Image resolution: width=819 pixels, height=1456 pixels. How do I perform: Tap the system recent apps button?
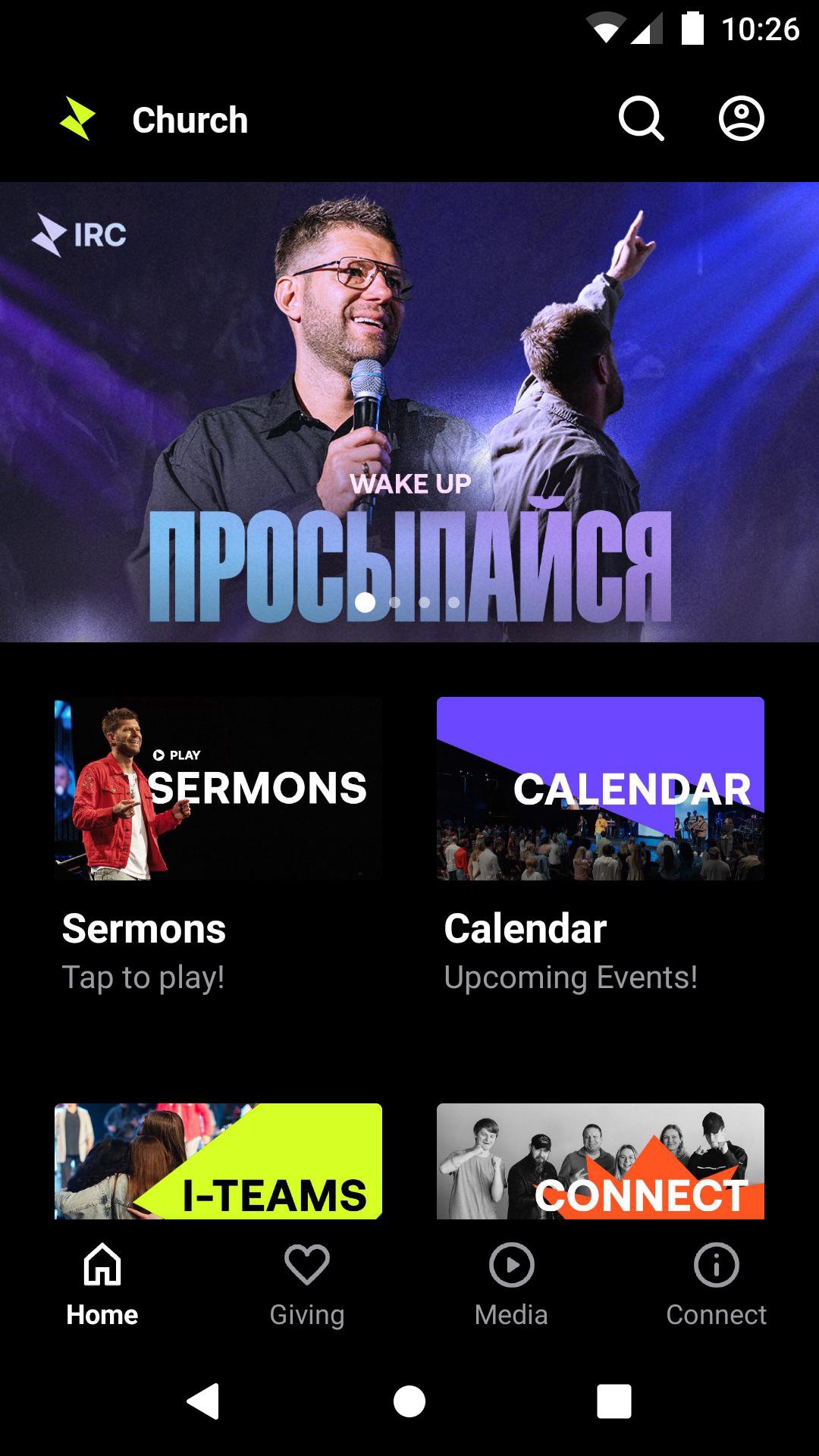(x=614, y=1401)
